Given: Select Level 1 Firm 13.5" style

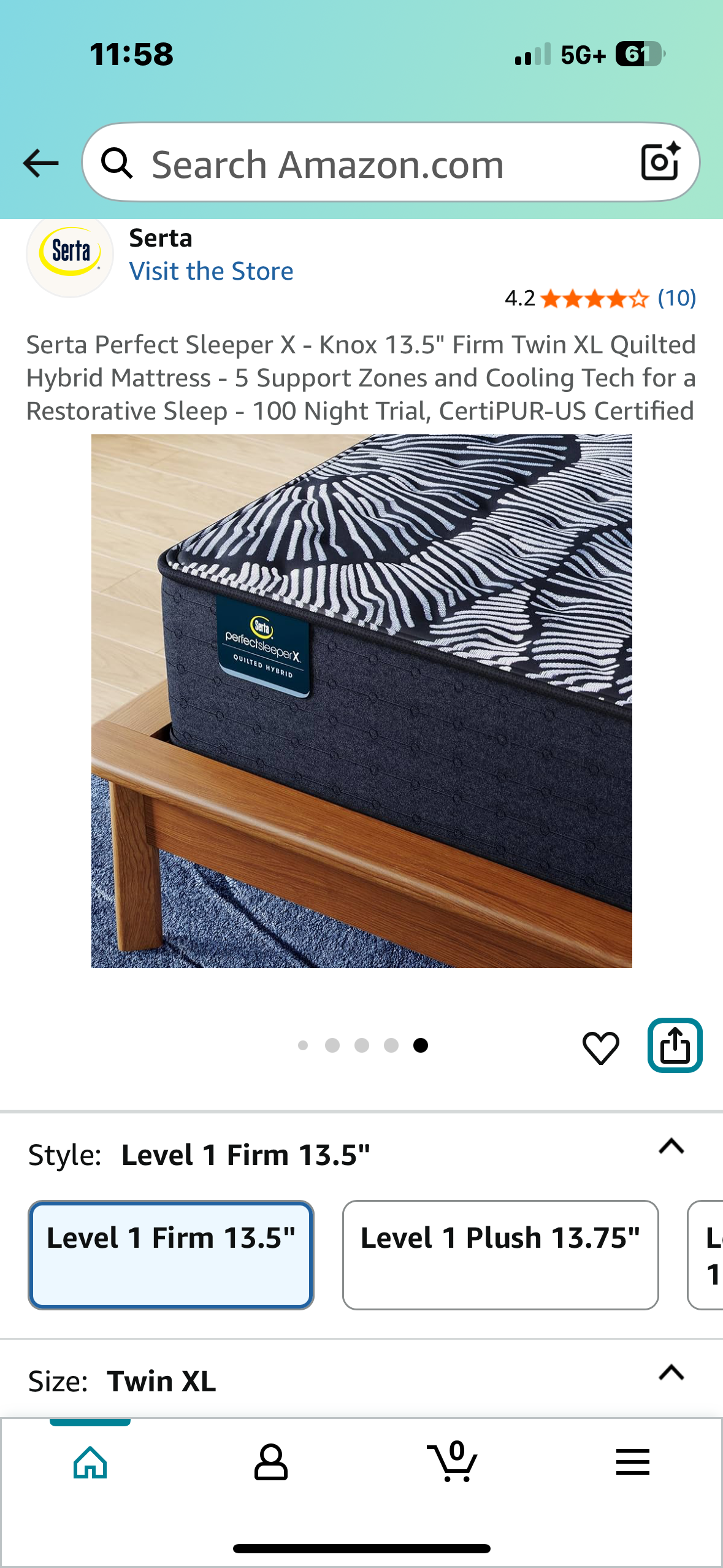Looking at the screenshot, I should pos(171,1255).
